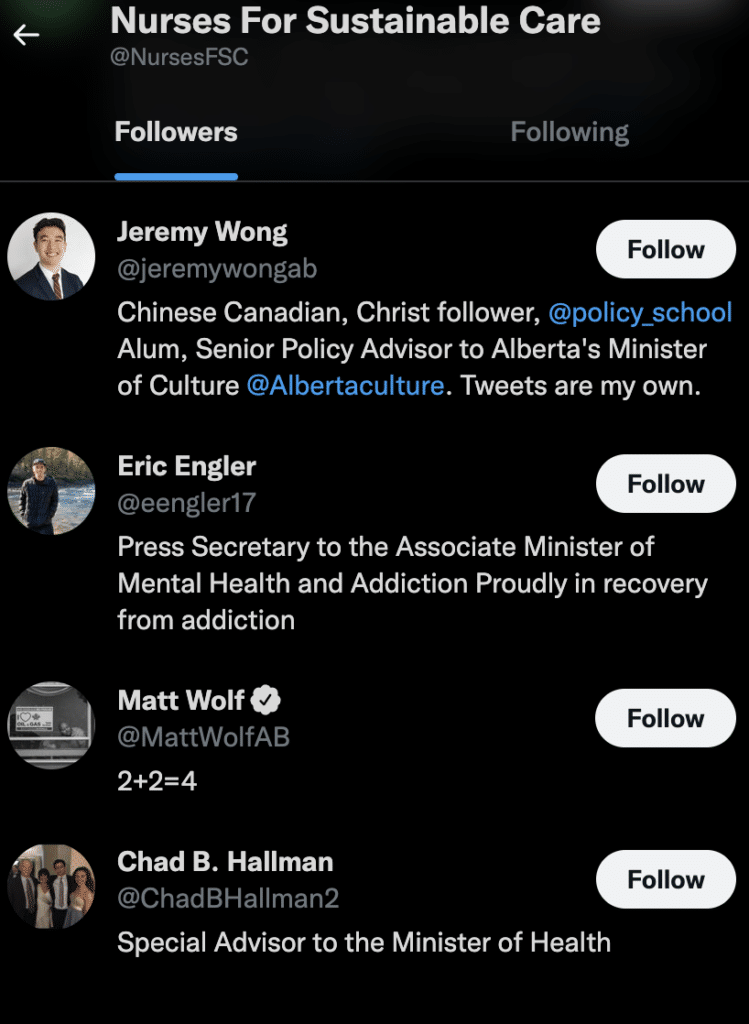Follow Jeremy Wong

tap(666, 250)
